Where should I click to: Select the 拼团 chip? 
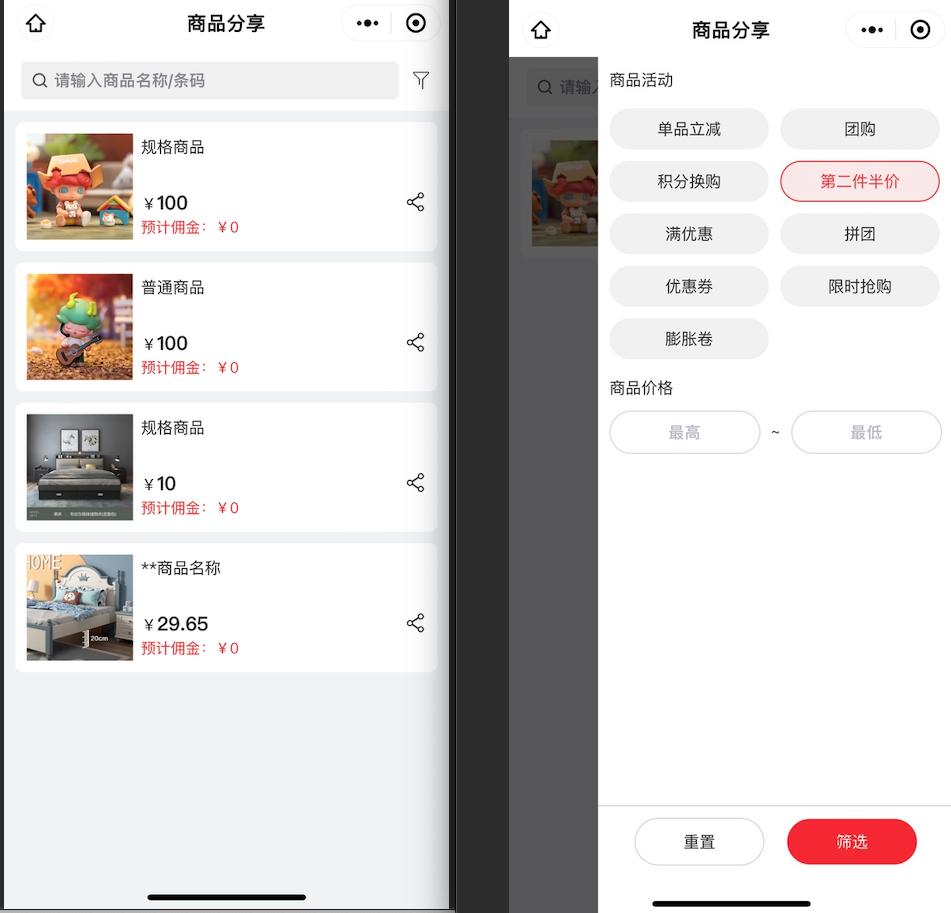pos(860,234)
